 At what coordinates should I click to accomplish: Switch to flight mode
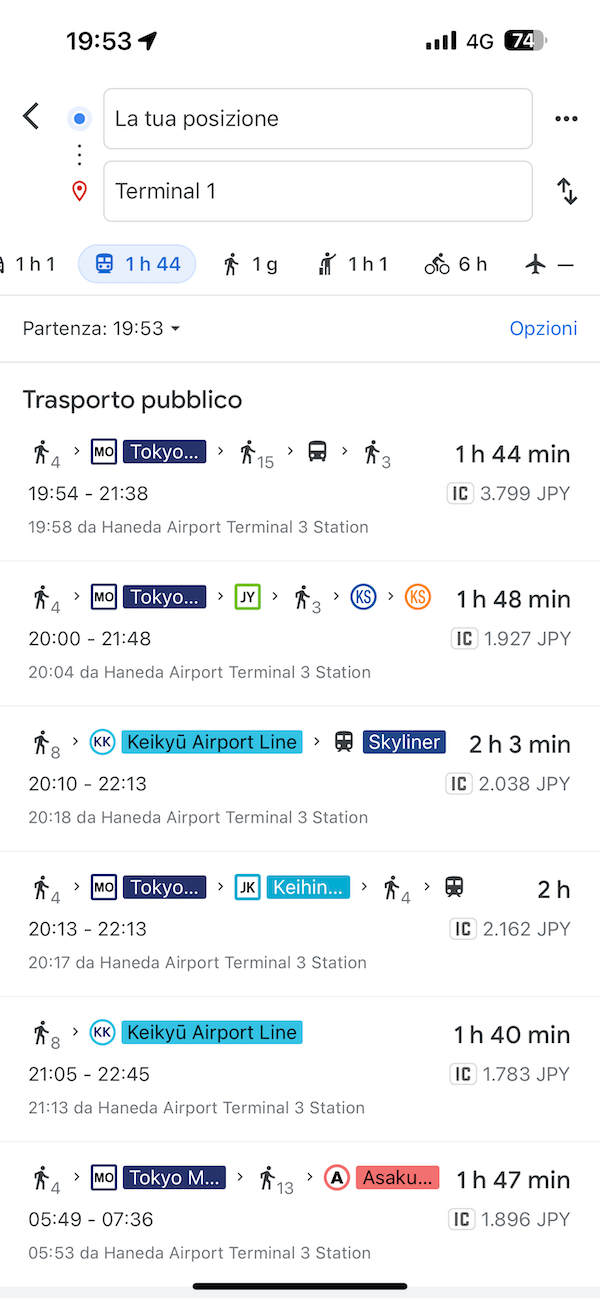[550, 264]
